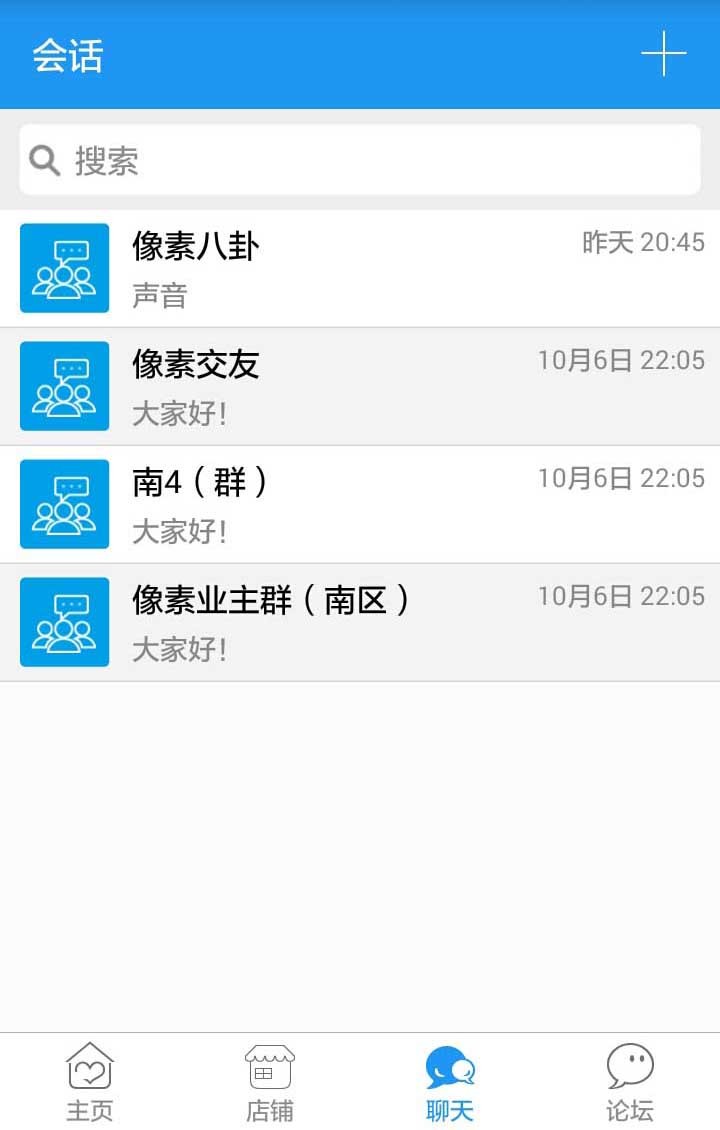The width and height of the screenshot is (720, 1130).
Task: Switch to the 论坛 tab
Action: point(630,1082)
